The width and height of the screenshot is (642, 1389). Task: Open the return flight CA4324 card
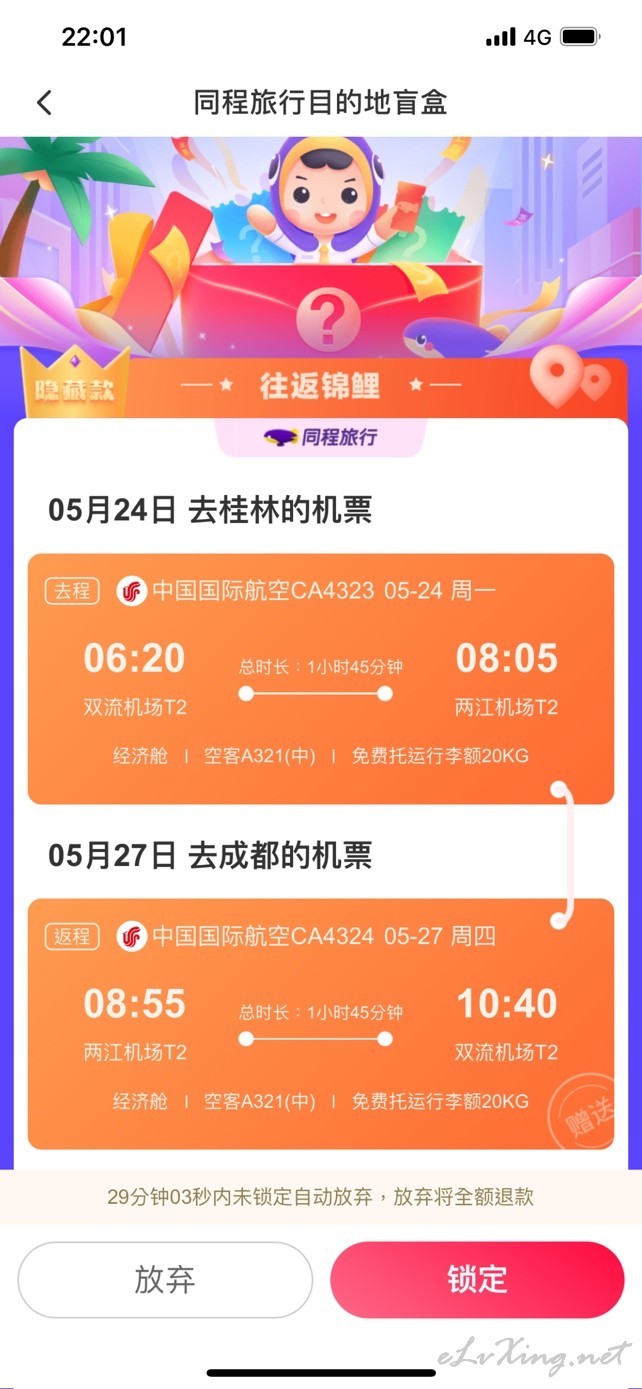(321, 1024)
